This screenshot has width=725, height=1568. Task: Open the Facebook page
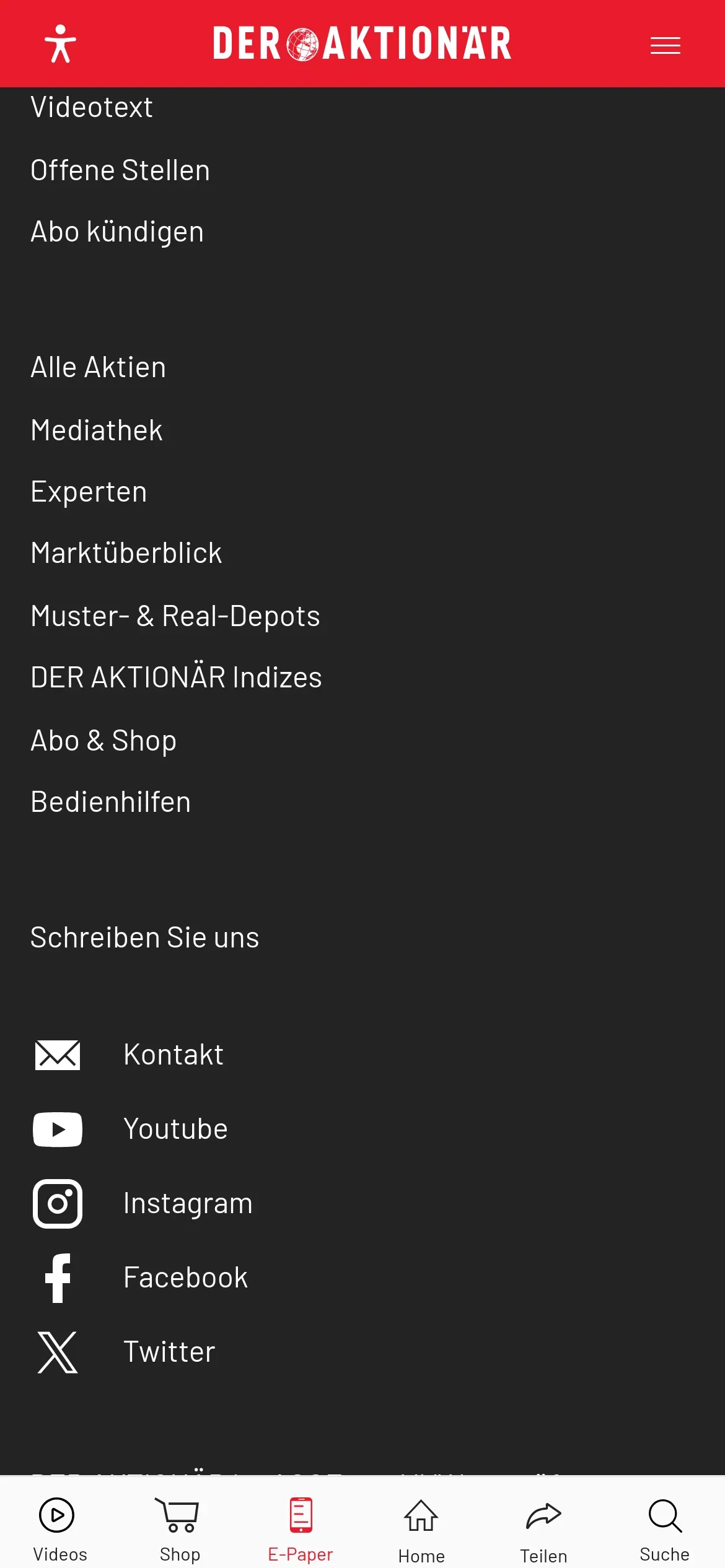[141, 1278]
